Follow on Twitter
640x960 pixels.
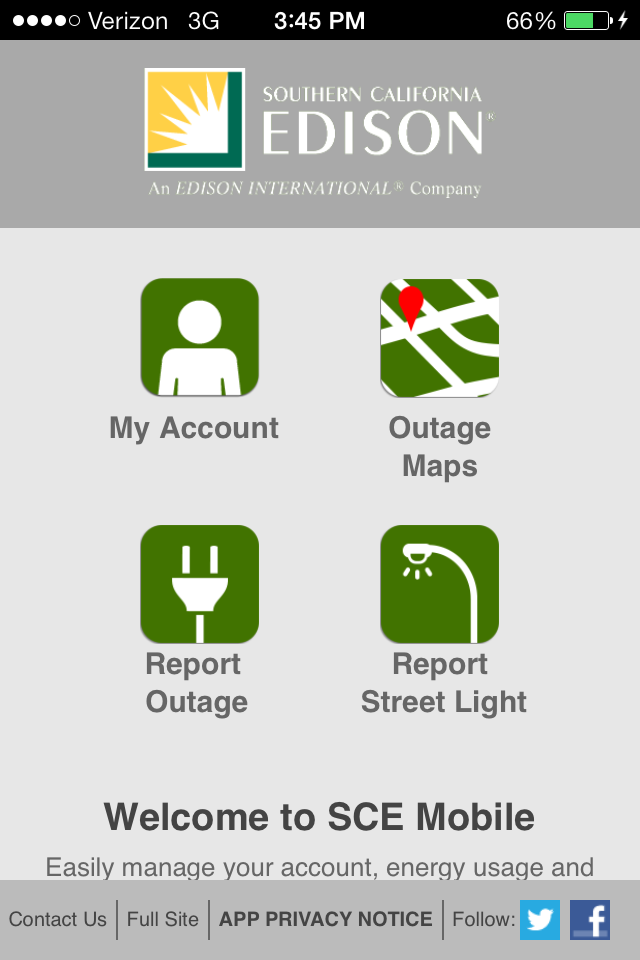pyautogui.click(x=540, y=920)
